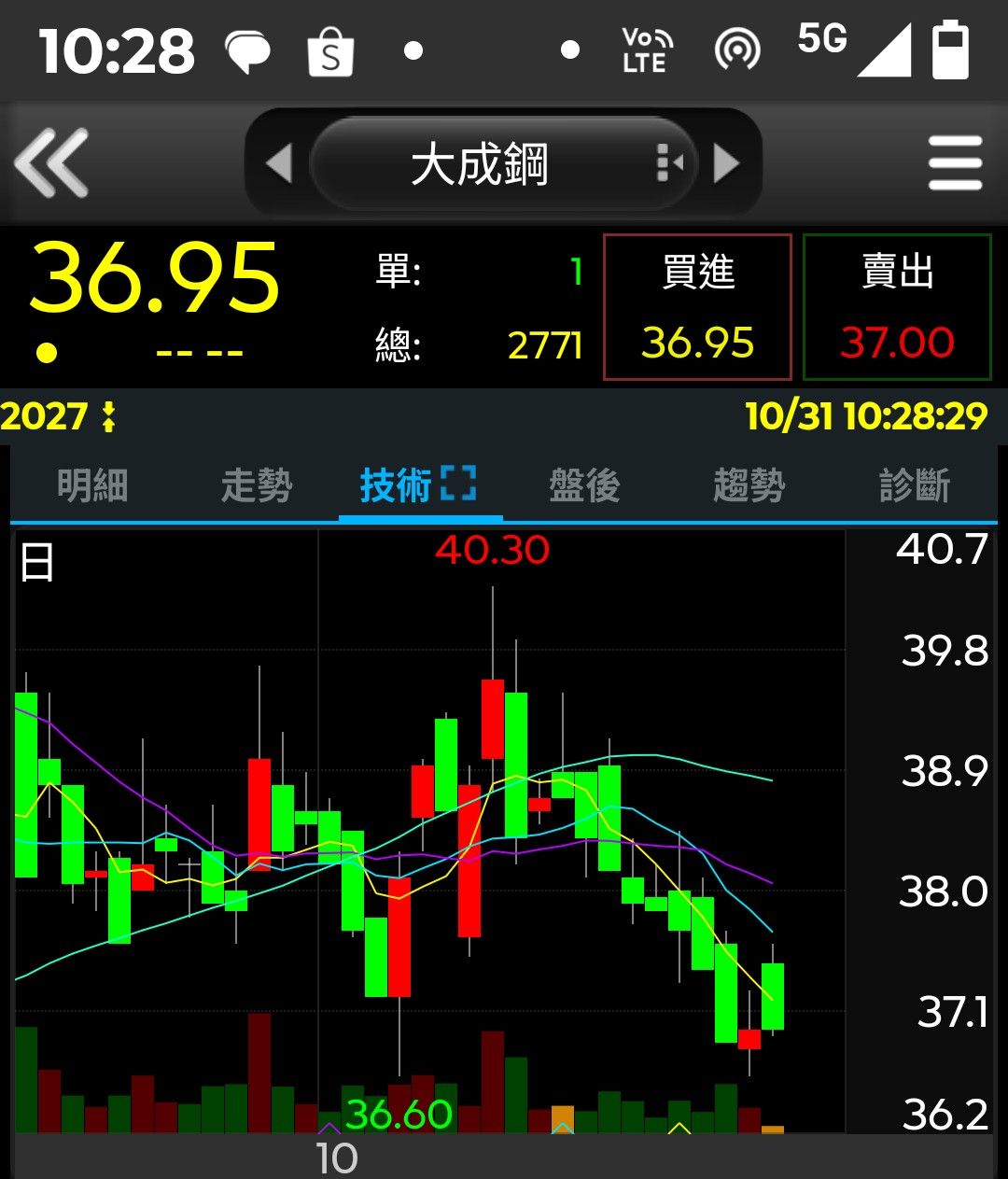Switch to the next stock
Image resolution: width=1008 pixels, height=1179 pixels.
726,163
